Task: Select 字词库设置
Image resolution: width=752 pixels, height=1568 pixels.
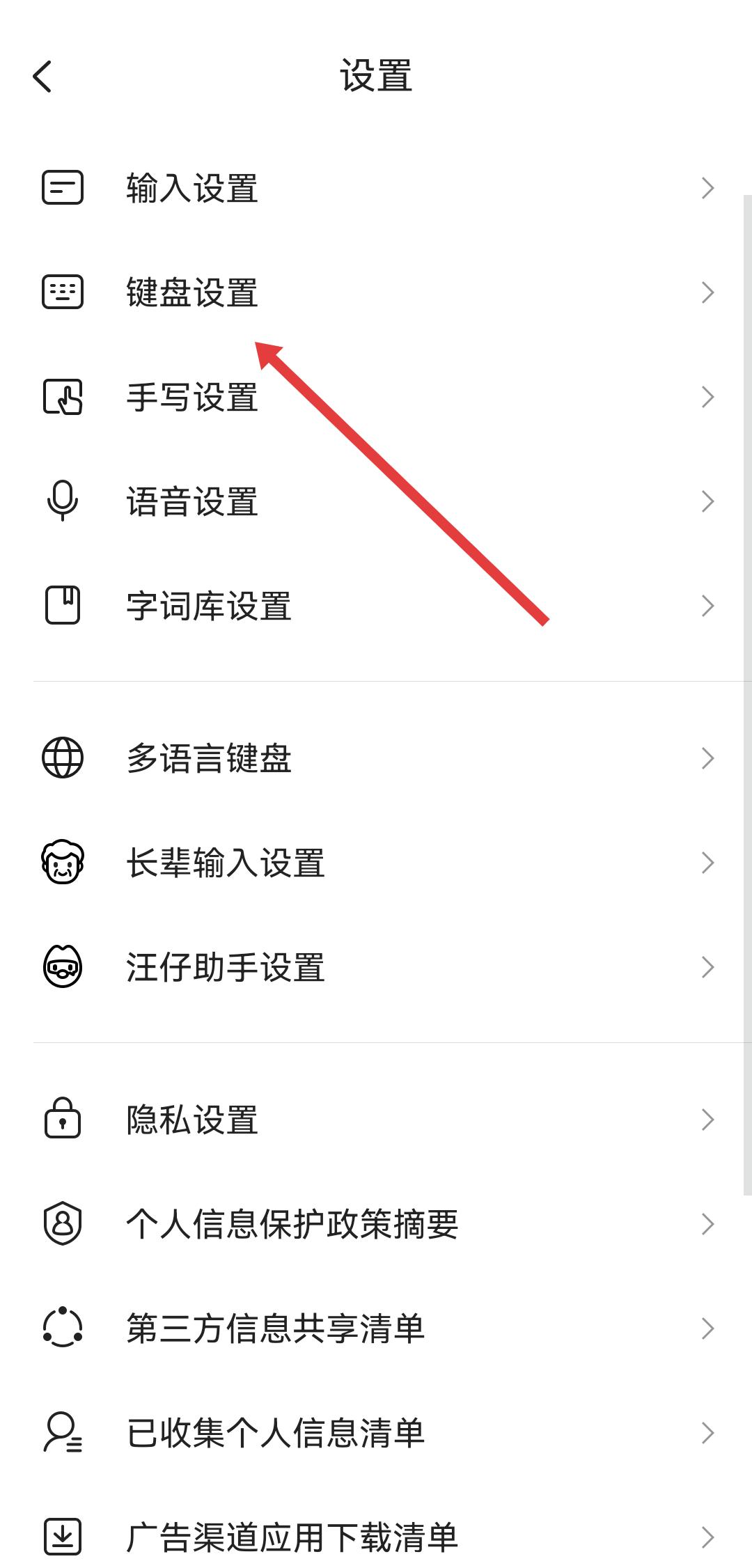Action: pos(209,606)
